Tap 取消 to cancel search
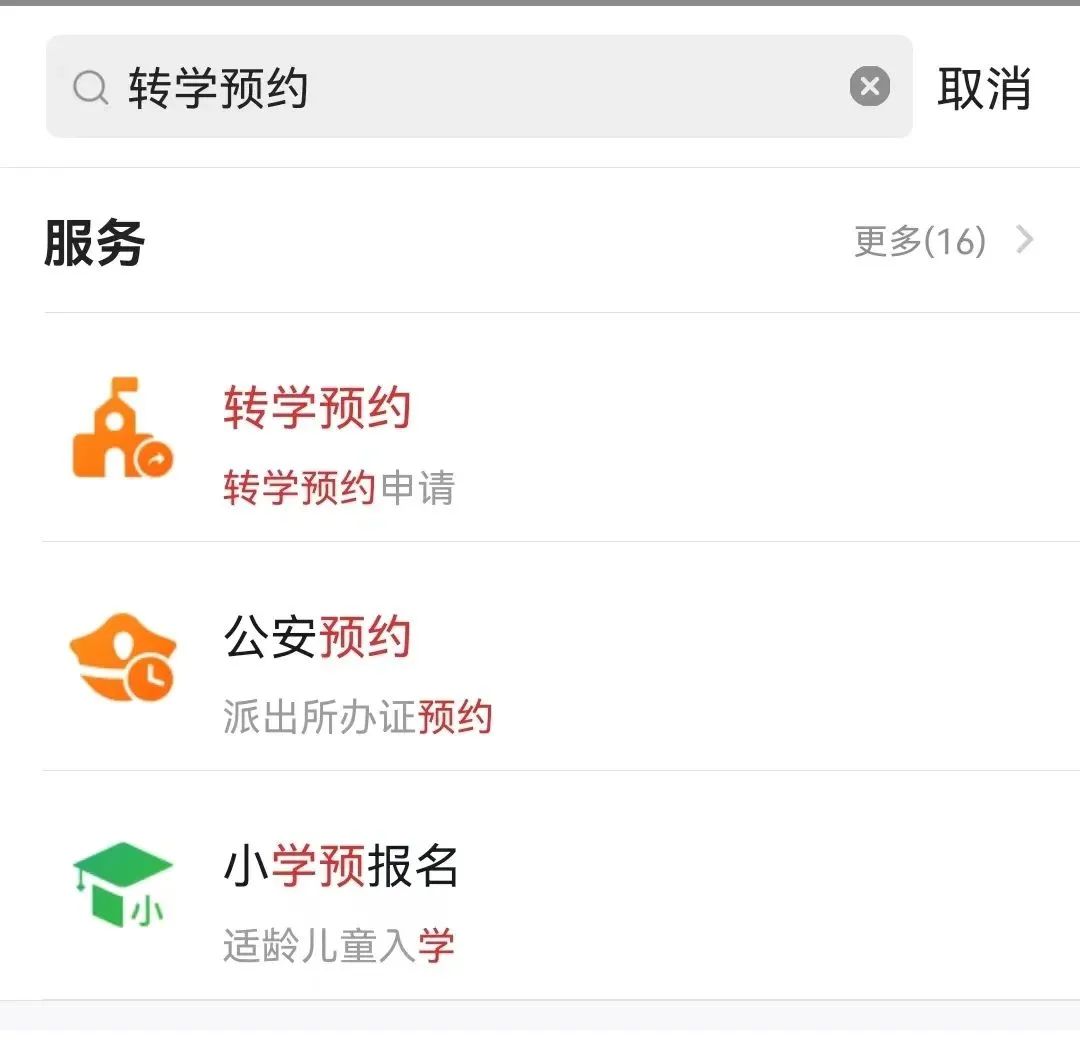 pyautogui.click(x=984, y=88)
